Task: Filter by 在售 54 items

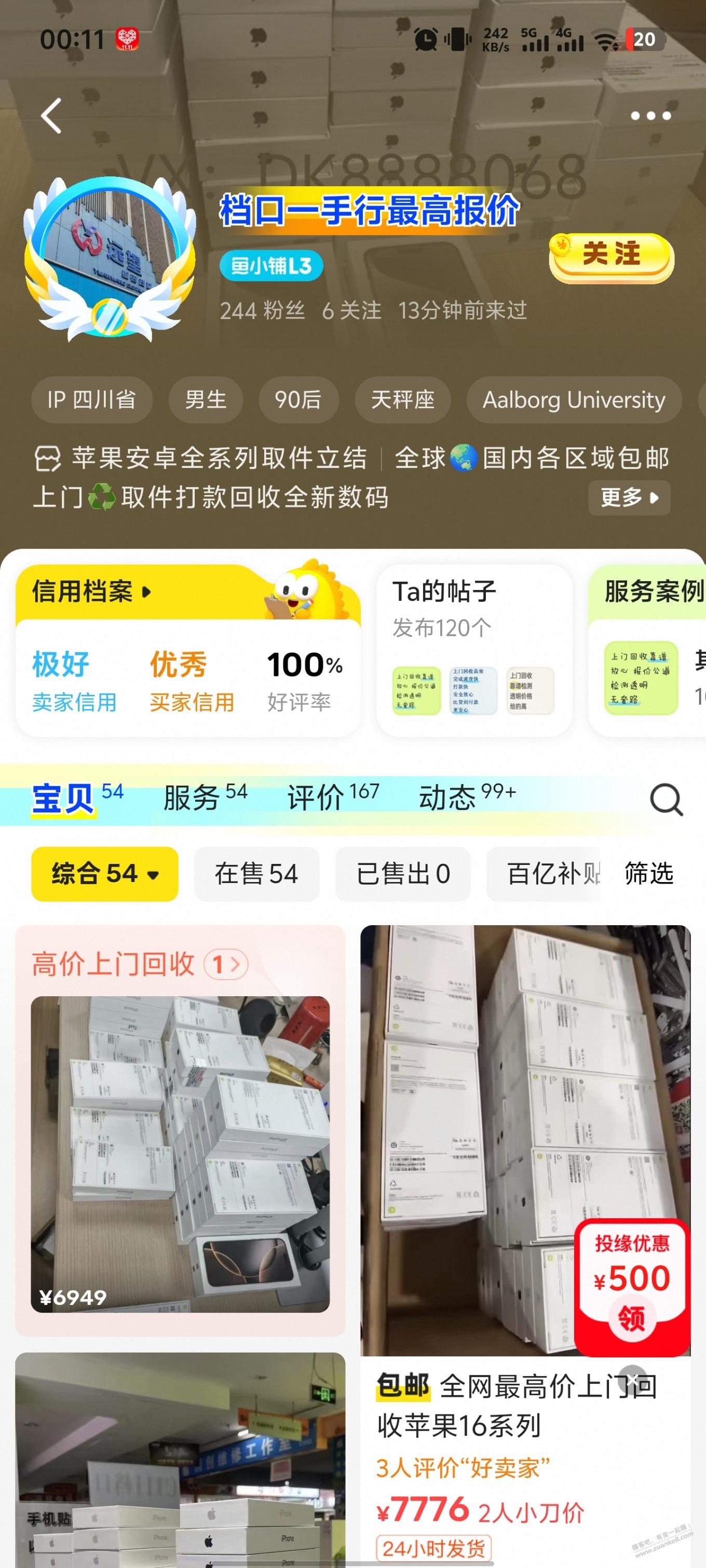Action: [x=256, y=873]
